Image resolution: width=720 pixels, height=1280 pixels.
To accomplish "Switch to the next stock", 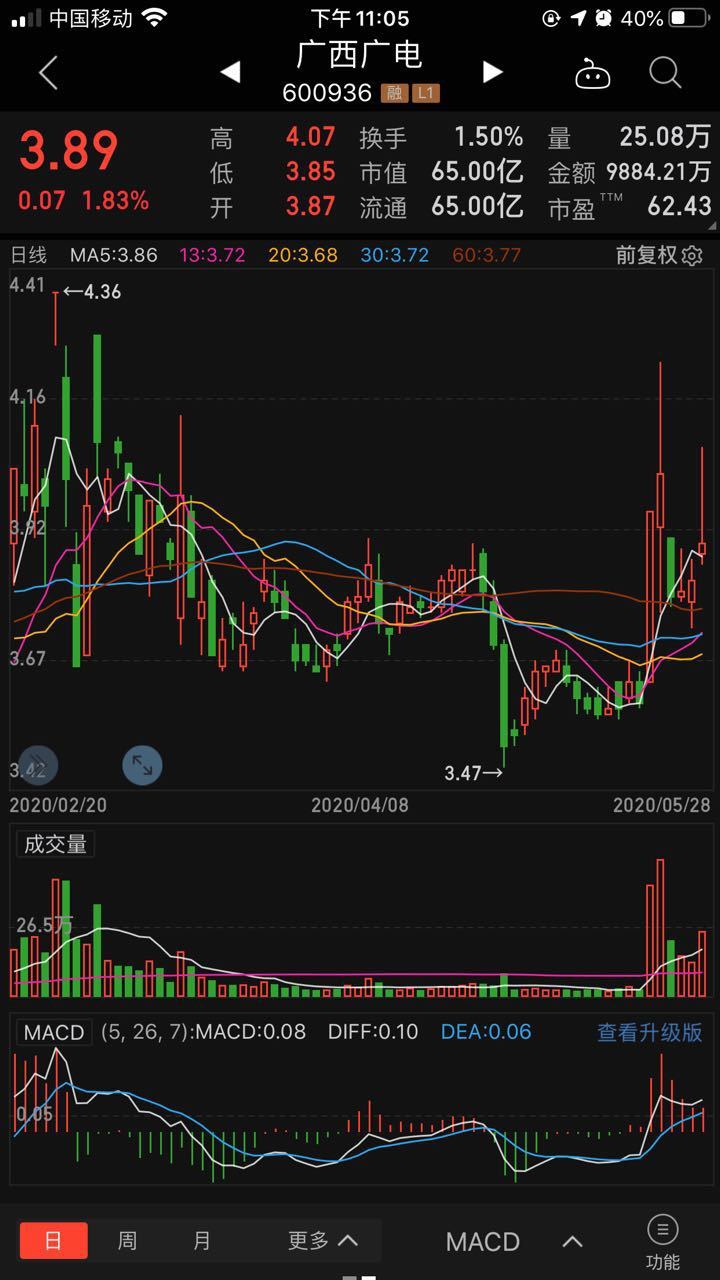I will pos(491,72).
